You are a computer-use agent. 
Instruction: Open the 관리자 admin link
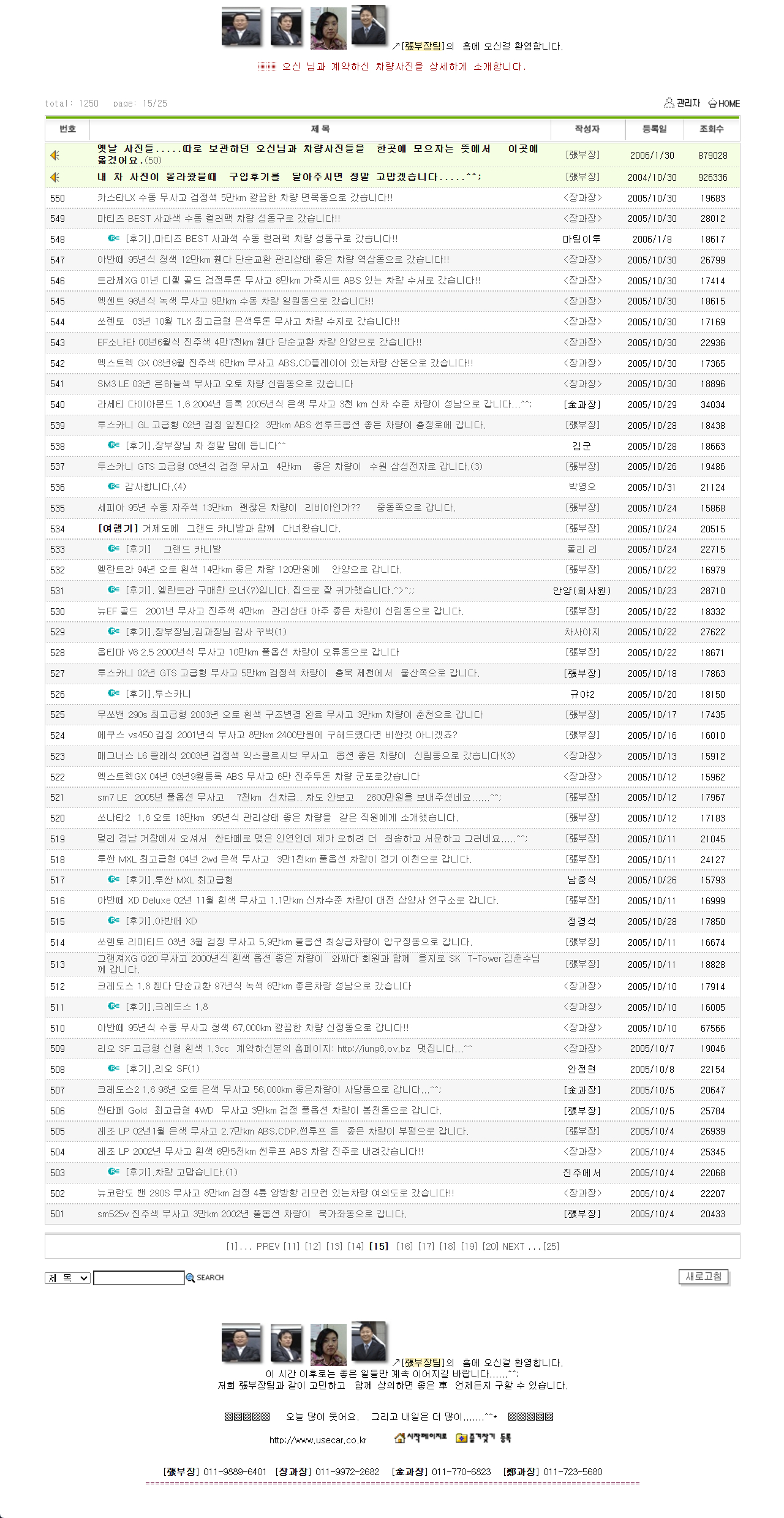[682, 103]
